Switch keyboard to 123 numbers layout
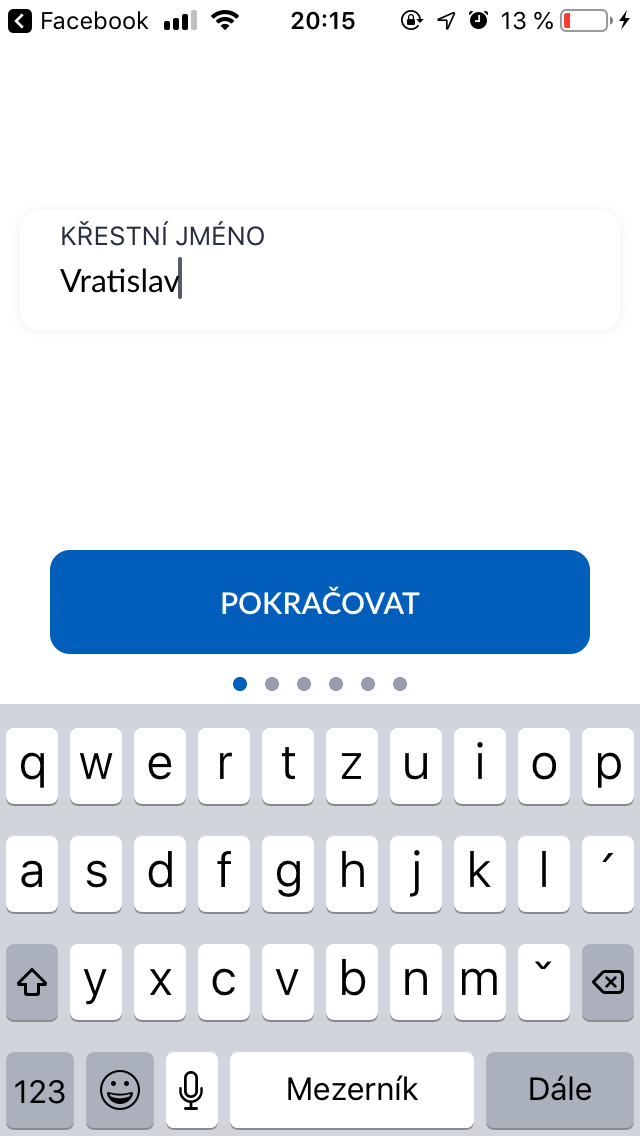Screen dimensions: 640x1136 point(40,1089)
